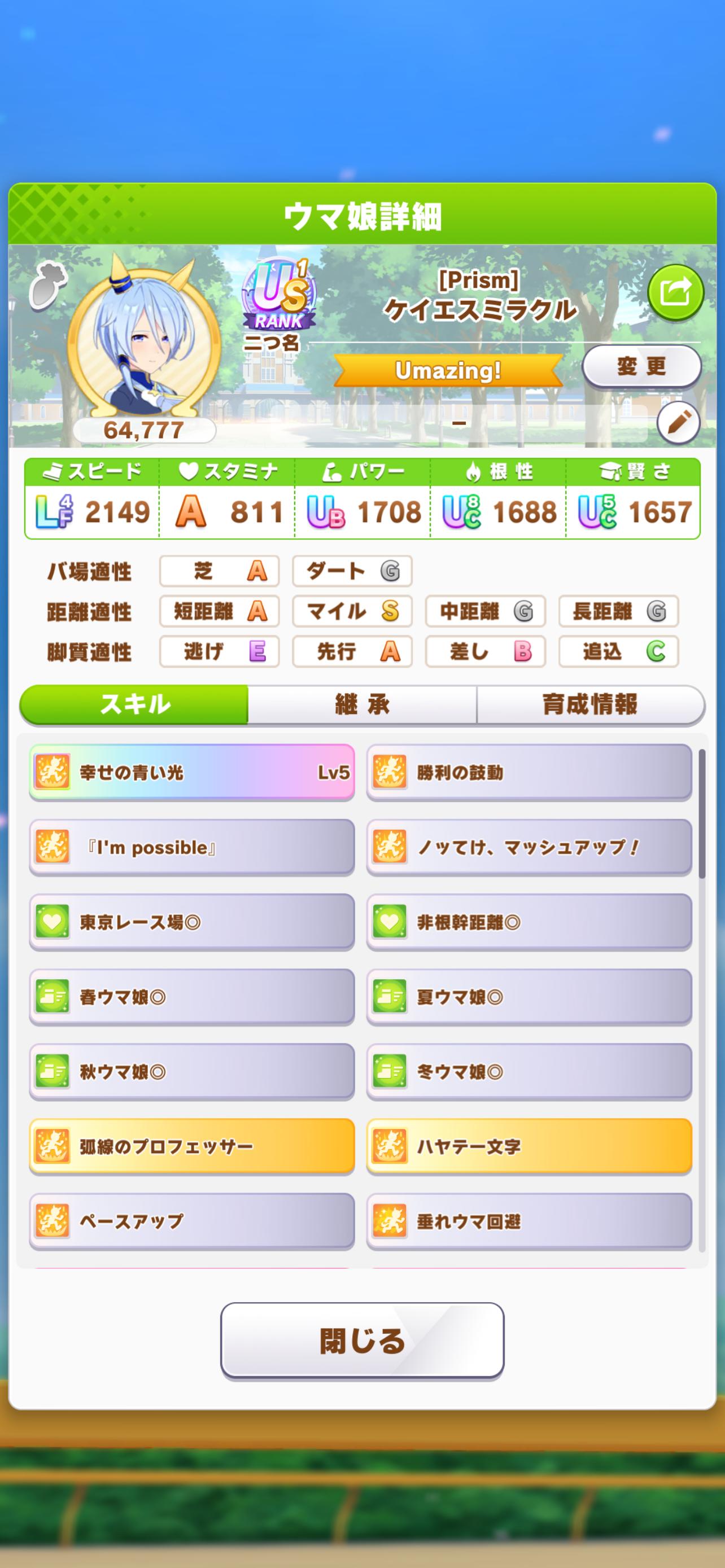The width and height of the screenshot is (725, 1568).
Task: View details of skill 幸せの青い光
Action: pyautogui.click(x=192, y=773)
